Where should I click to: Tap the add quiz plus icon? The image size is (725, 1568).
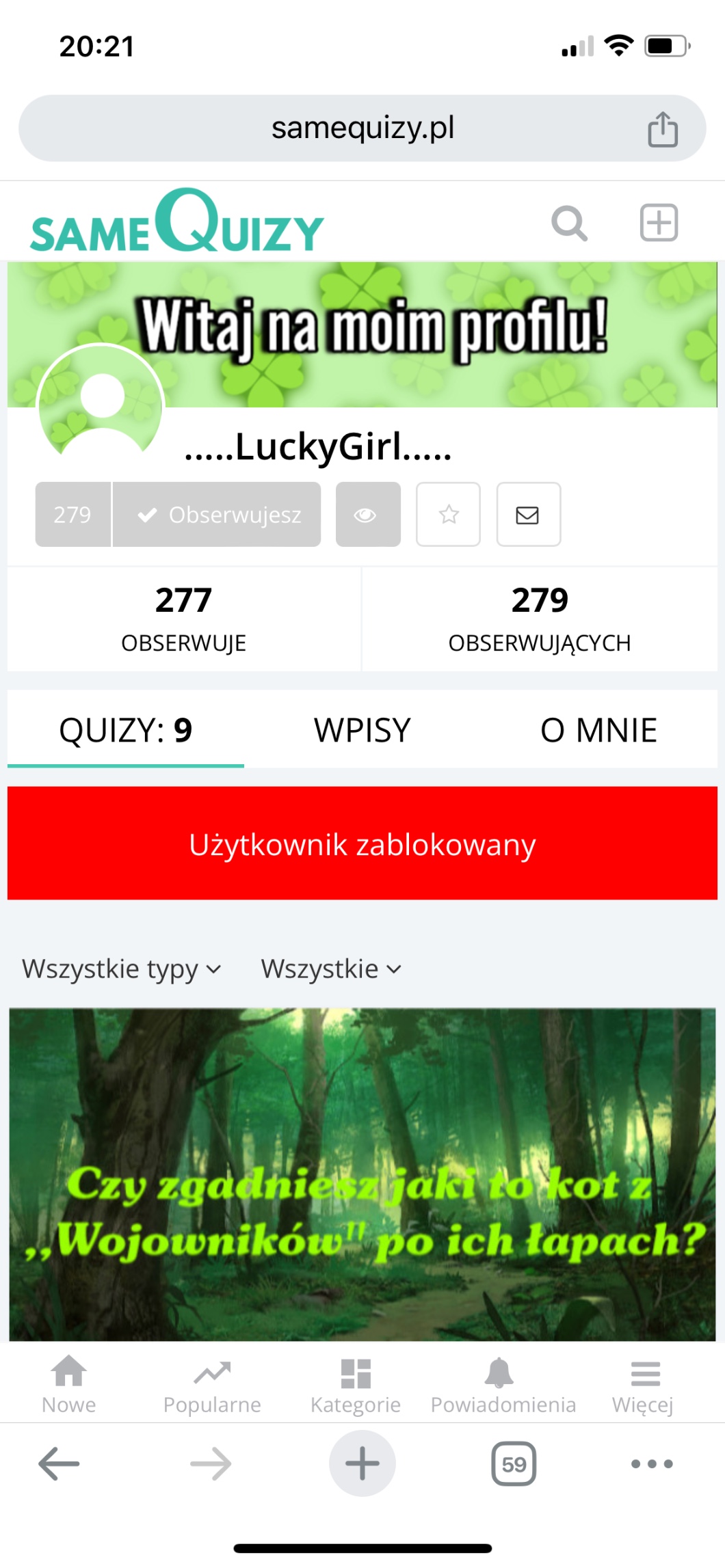coord(659,223)
